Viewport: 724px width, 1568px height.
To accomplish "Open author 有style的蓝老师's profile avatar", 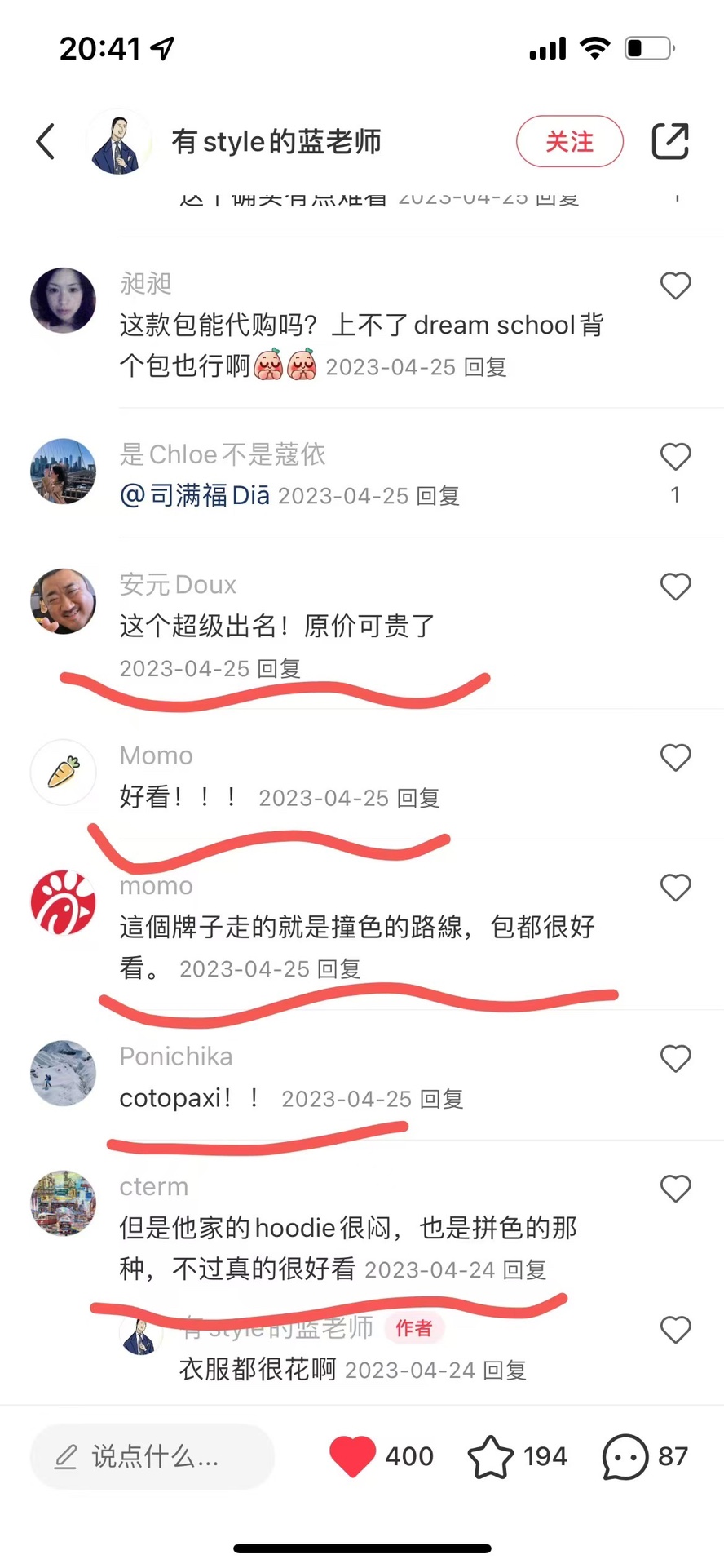I will pyautogui.click(x=118, y=142).
